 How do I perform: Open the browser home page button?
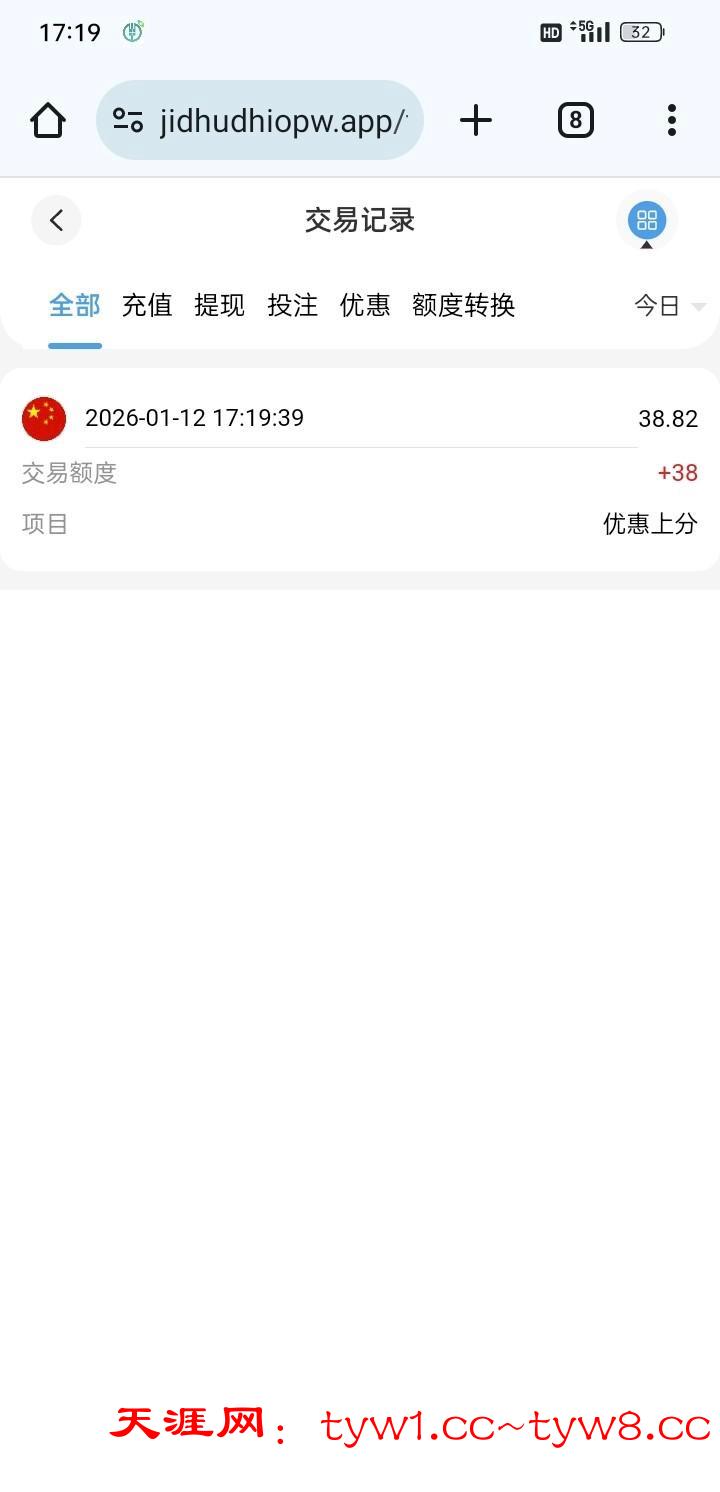coord(48,121)
